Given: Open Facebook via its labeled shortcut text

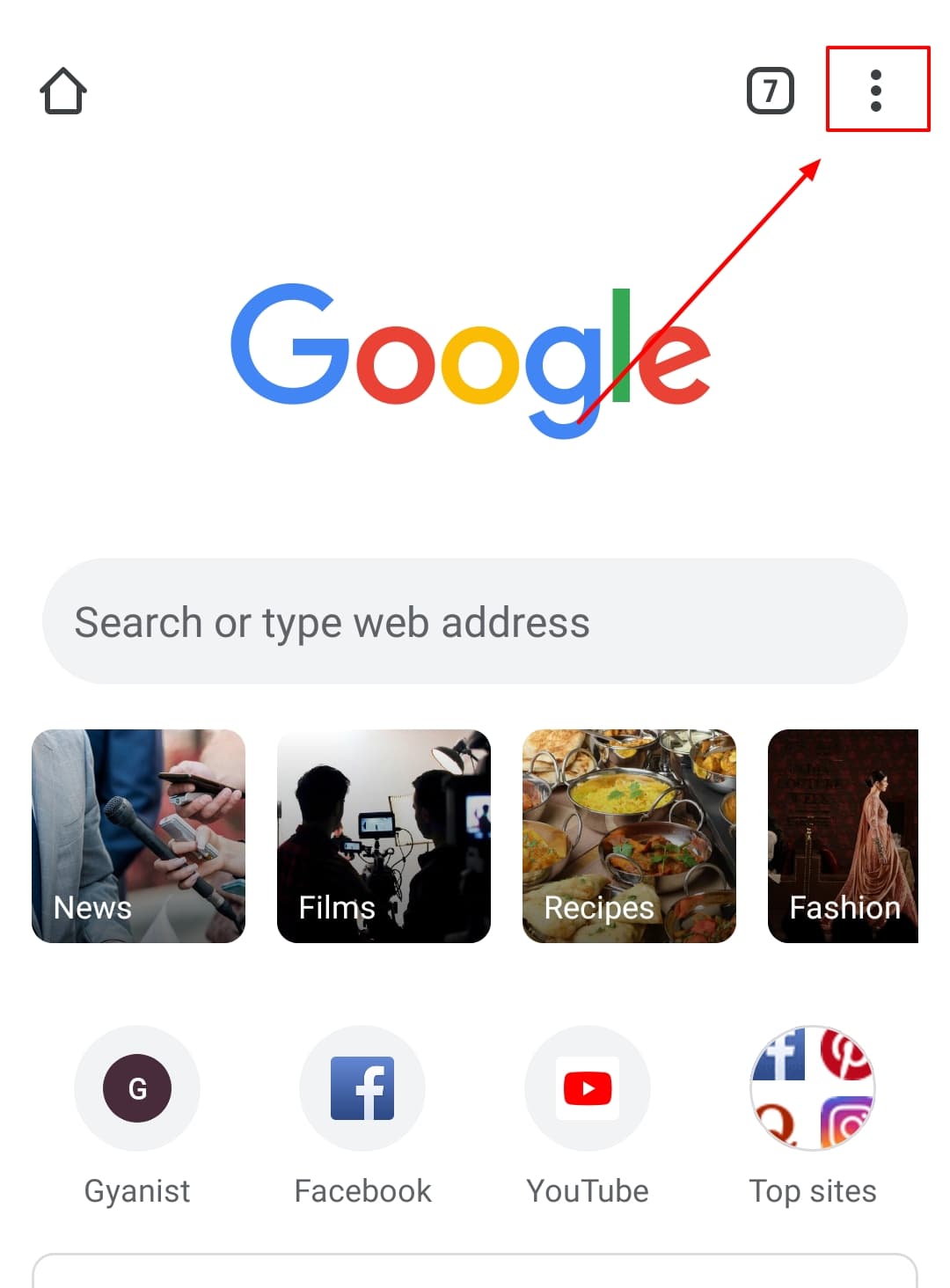Looking at the screenshot, I should click(x=362, y=1191).
